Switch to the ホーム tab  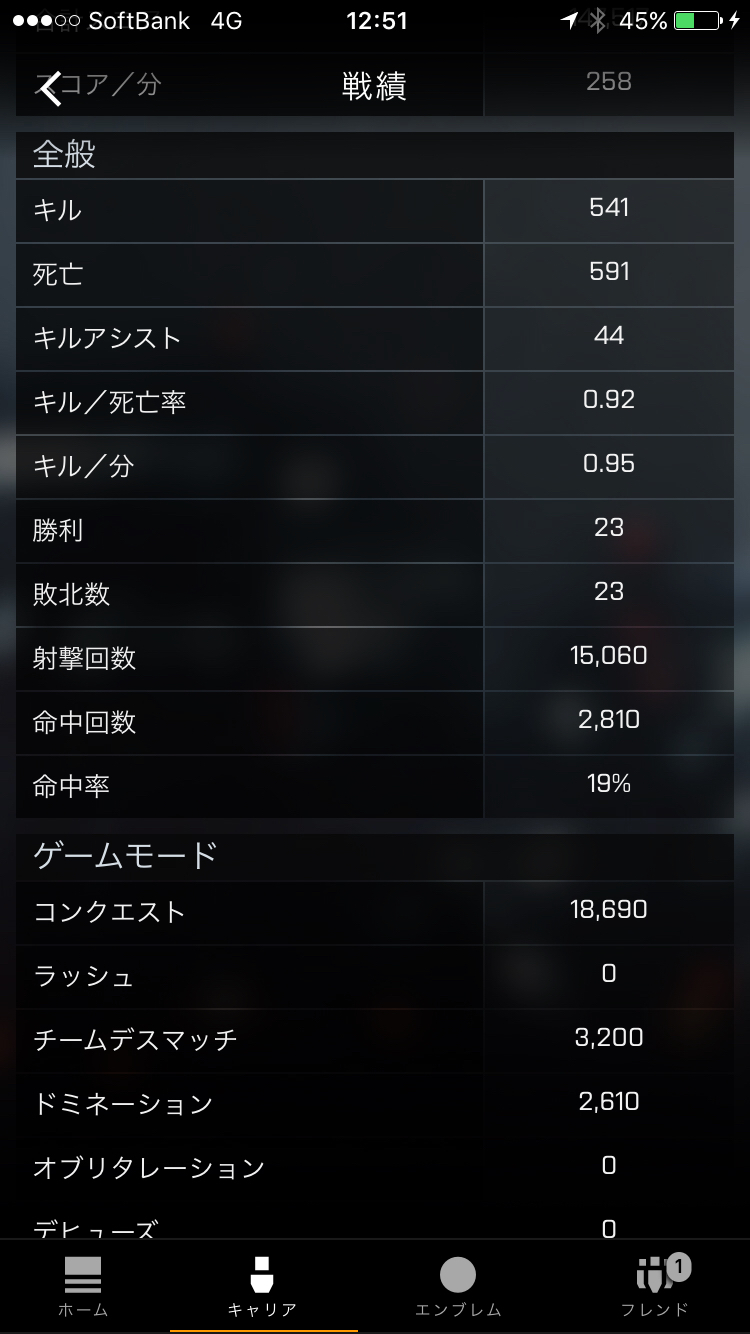[83, 1287]
